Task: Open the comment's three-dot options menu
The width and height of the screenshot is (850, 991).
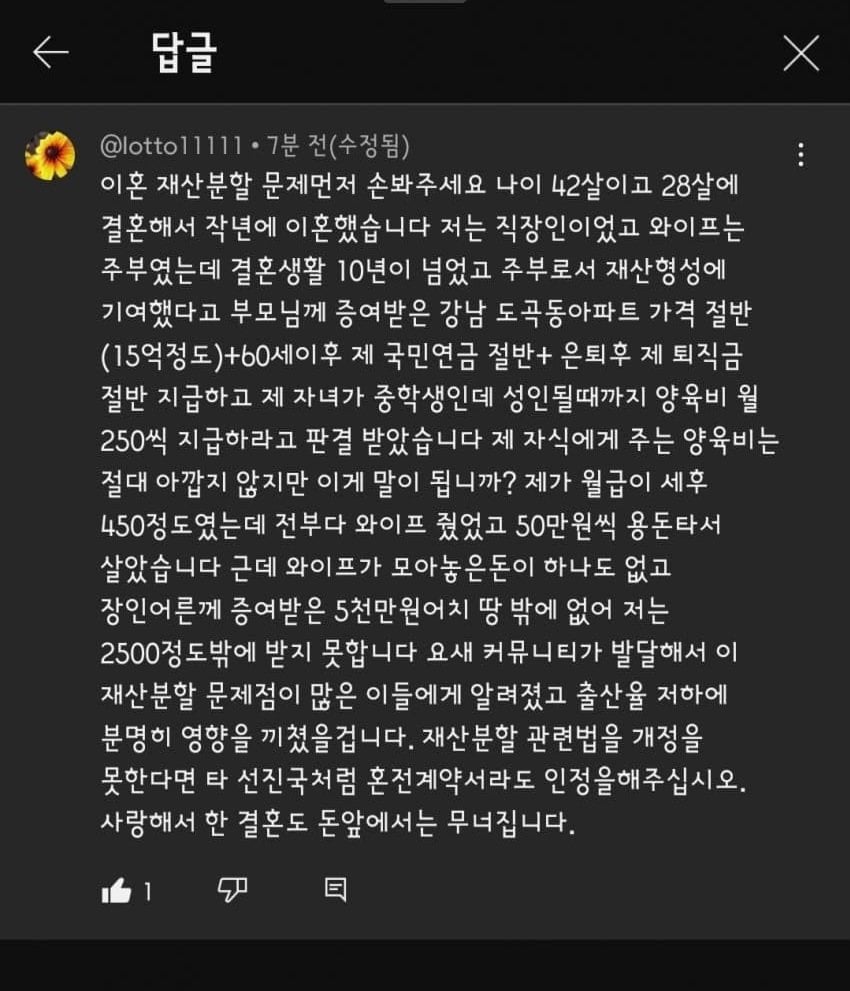Action: (799, 155)
